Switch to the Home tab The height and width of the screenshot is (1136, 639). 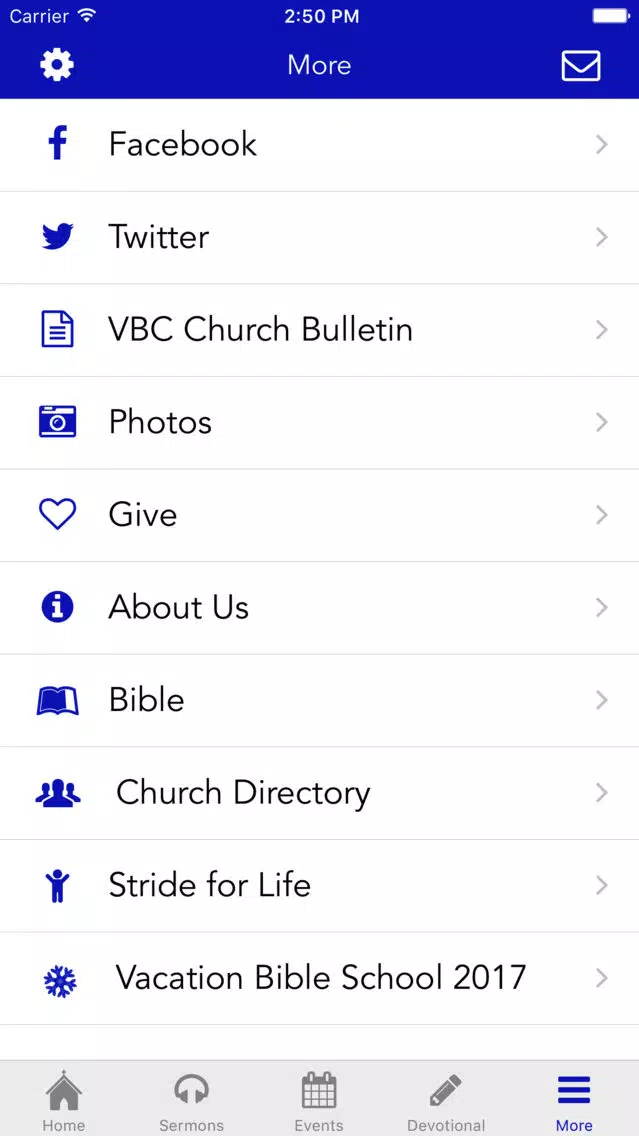tap(64, 1100)
